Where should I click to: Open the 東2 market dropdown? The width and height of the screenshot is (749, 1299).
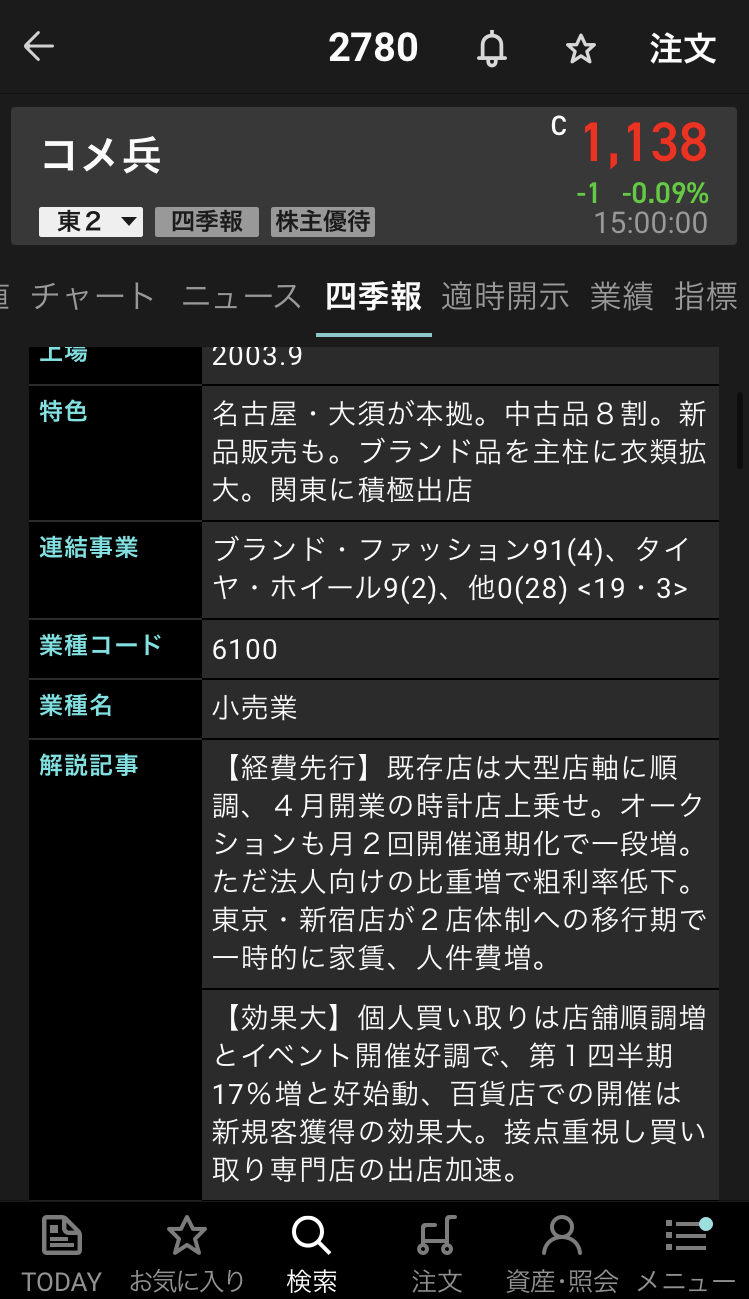91,222
